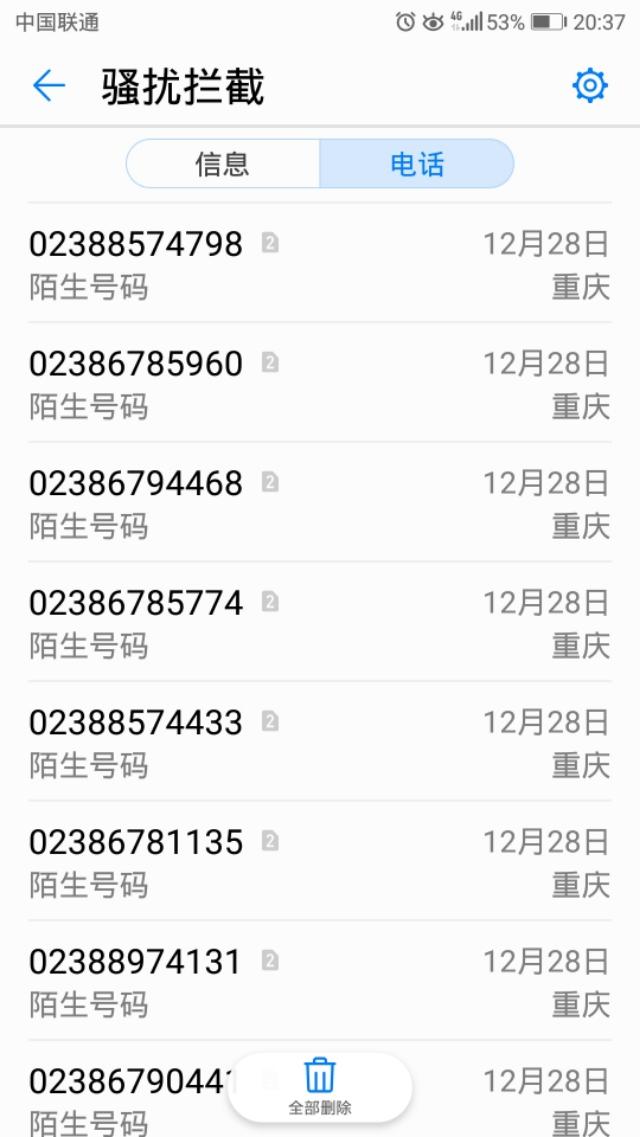View the record for 02388974131
The height and width of the screenshot is (1137, 640).
point(320,981)
